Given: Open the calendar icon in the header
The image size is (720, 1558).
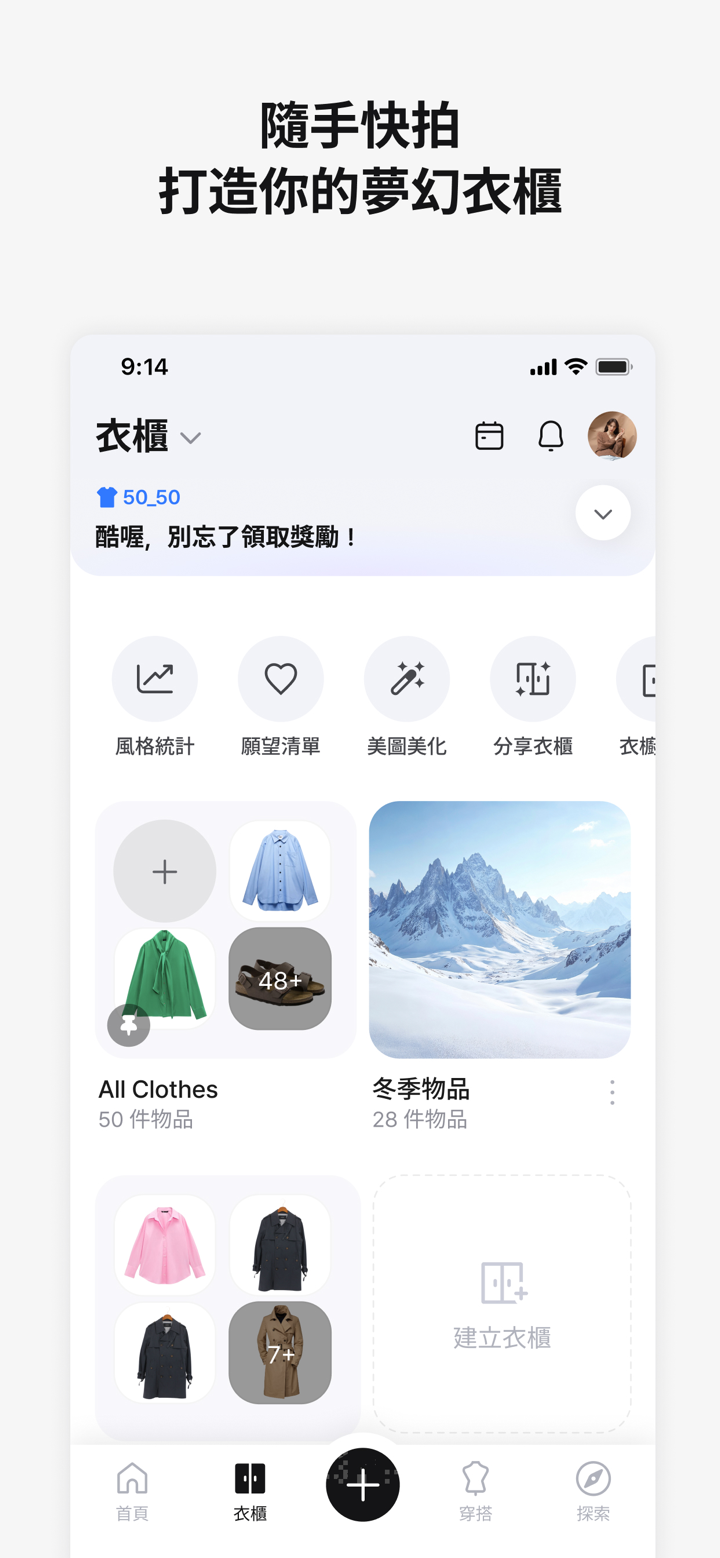Looking at the screenshot, I should tap(488, 436).
